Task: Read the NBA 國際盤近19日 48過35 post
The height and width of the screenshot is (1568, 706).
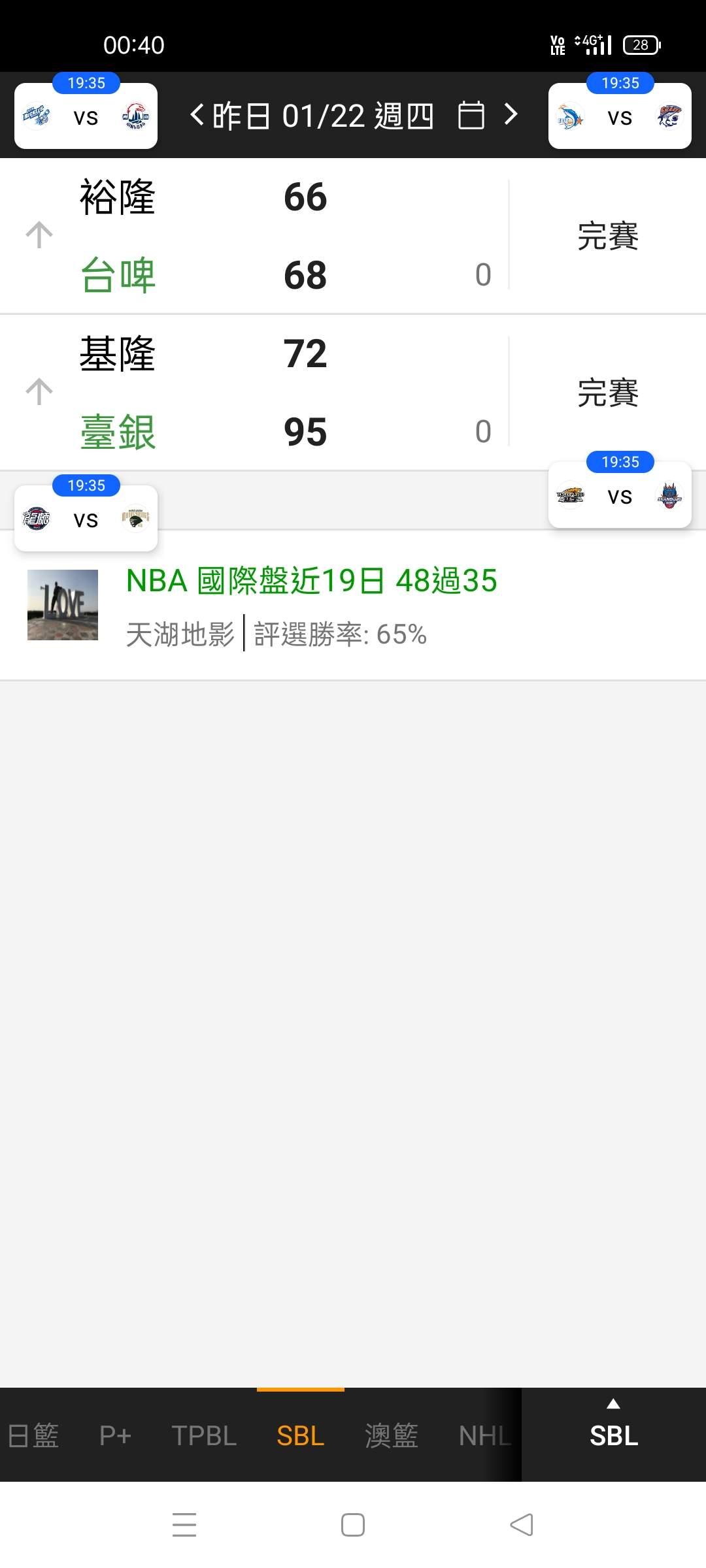Action: pyautogui.click(x=311, y=581)
